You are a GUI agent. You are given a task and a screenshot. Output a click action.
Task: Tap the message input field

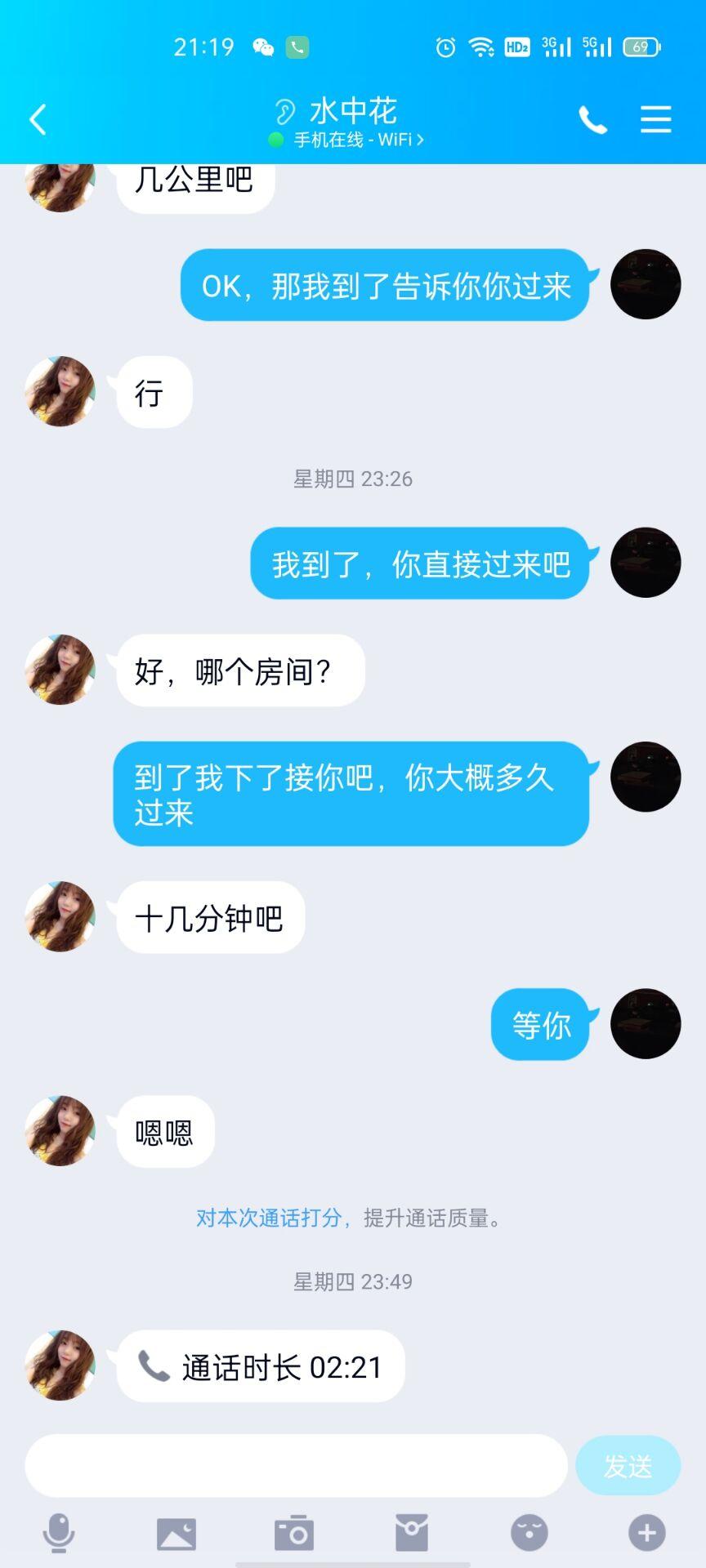point(294,1466)
